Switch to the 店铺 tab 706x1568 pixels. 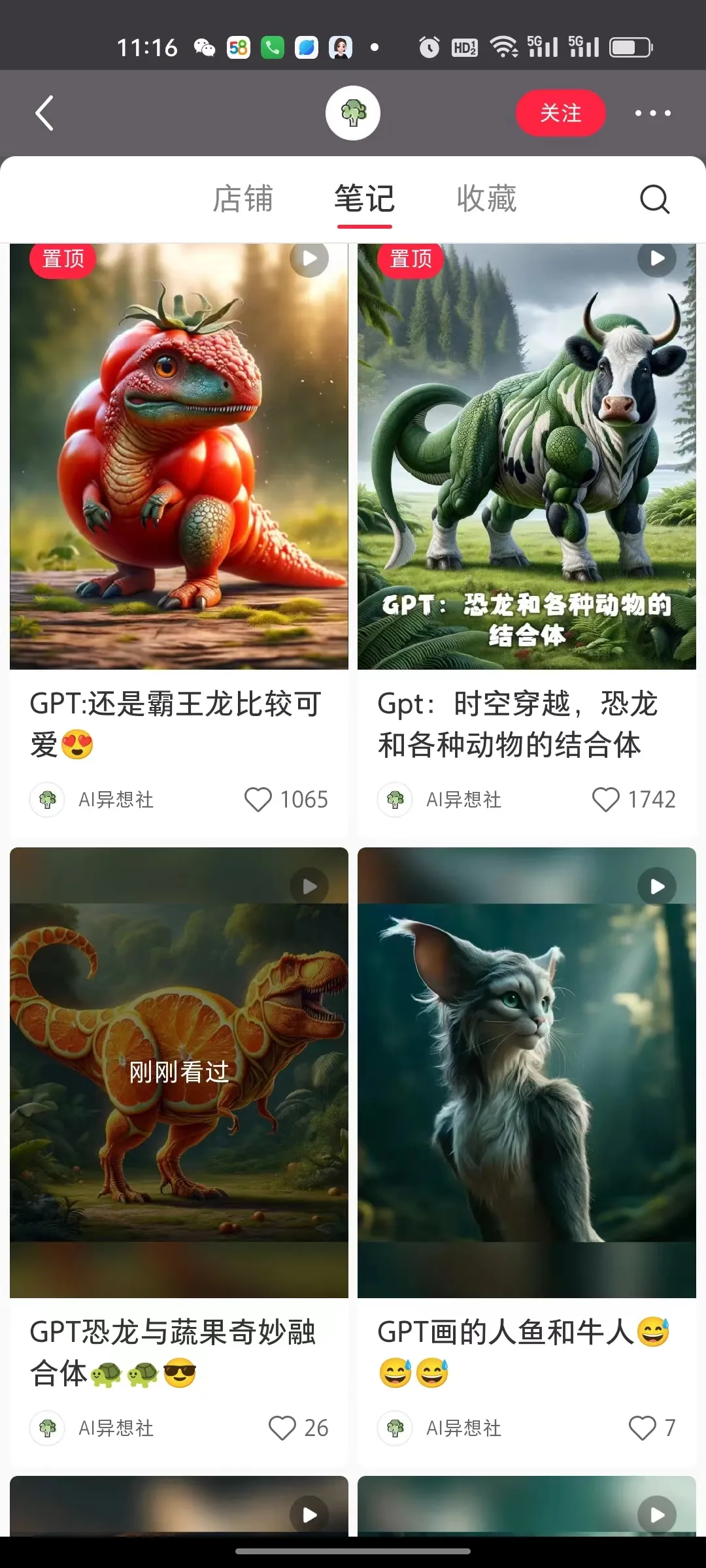[x=243, y=199]
